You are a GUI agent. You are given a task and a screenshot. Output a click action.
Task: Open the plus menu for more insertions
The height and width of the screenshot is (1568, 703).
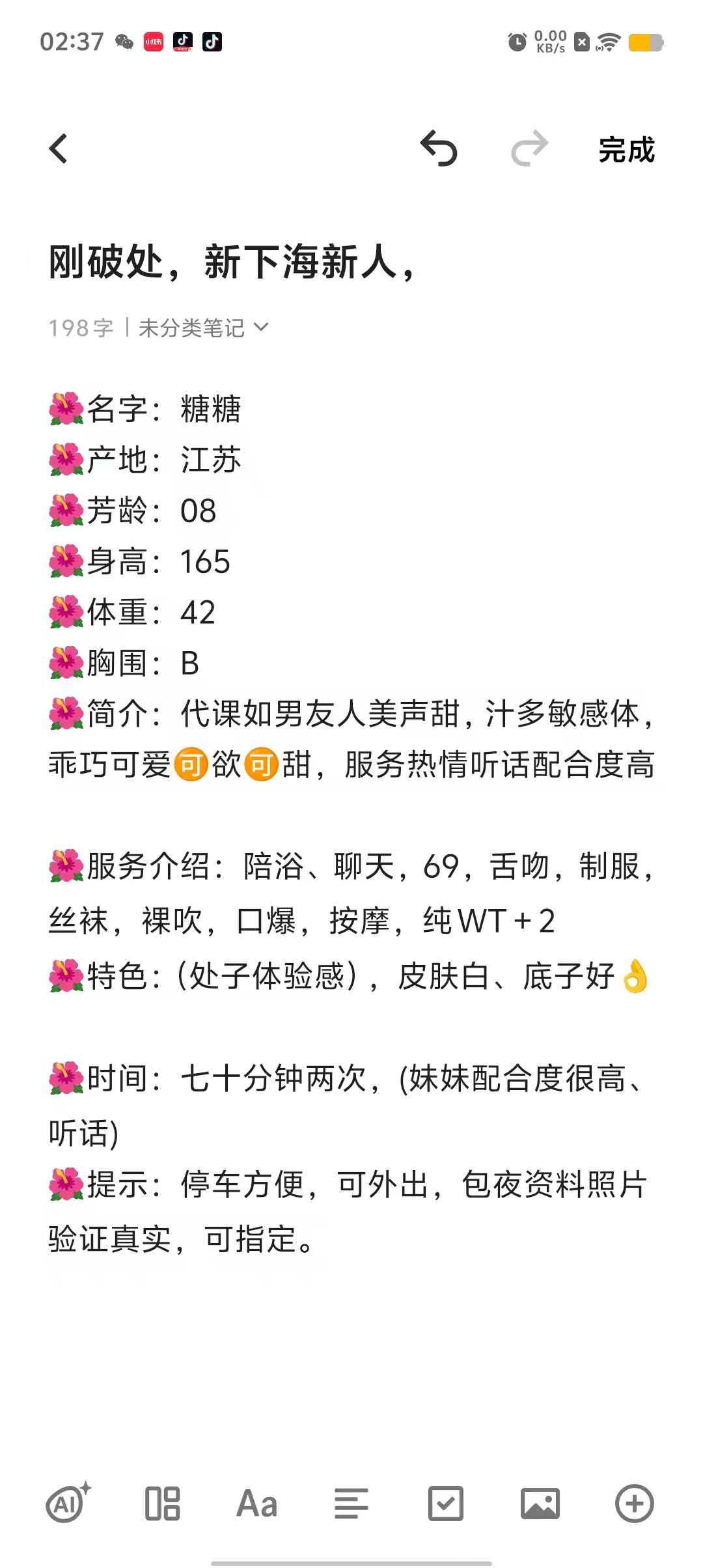pyautogui.click(x=634, y=1504)
